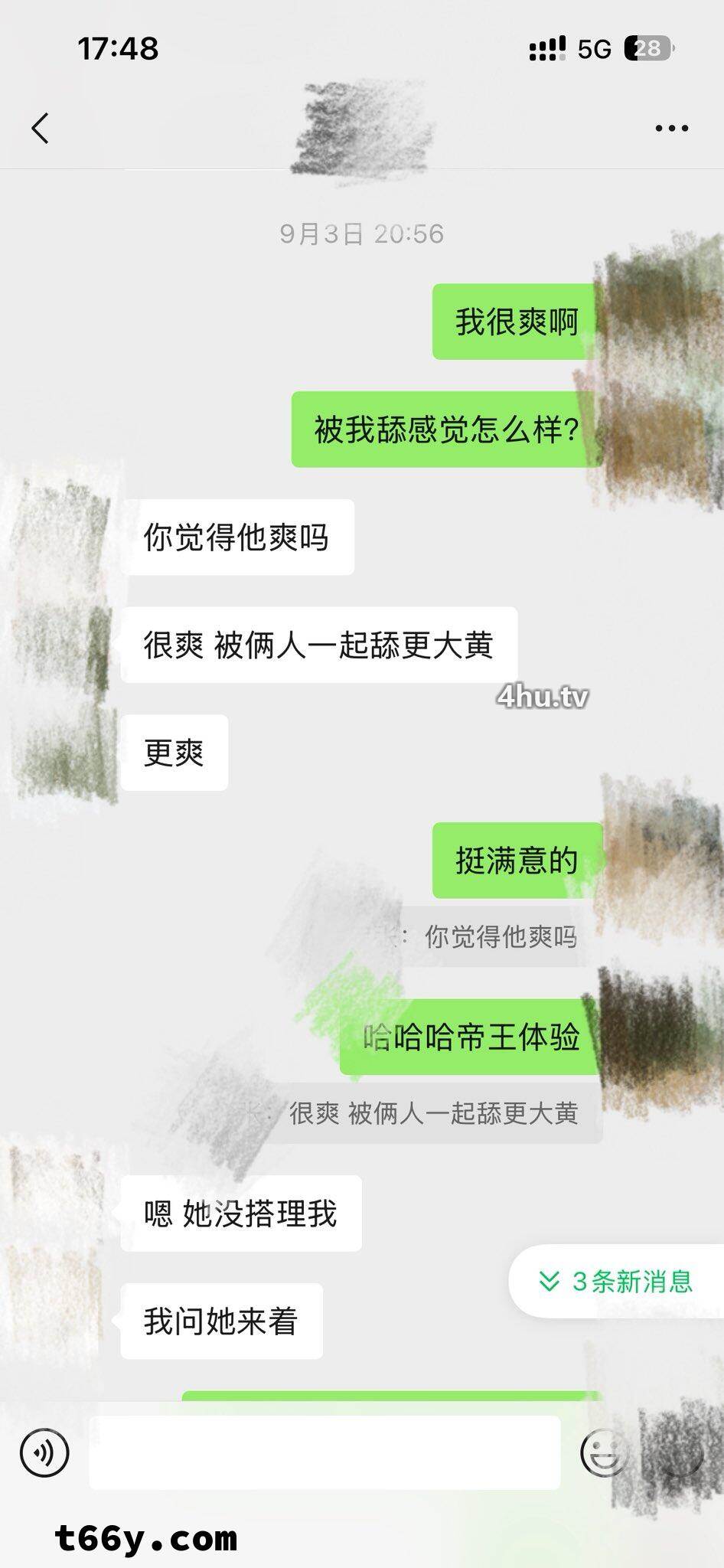This screenshot has width=724, height=1568.
Task: Go back to the chat list
Action: point(41,128)
